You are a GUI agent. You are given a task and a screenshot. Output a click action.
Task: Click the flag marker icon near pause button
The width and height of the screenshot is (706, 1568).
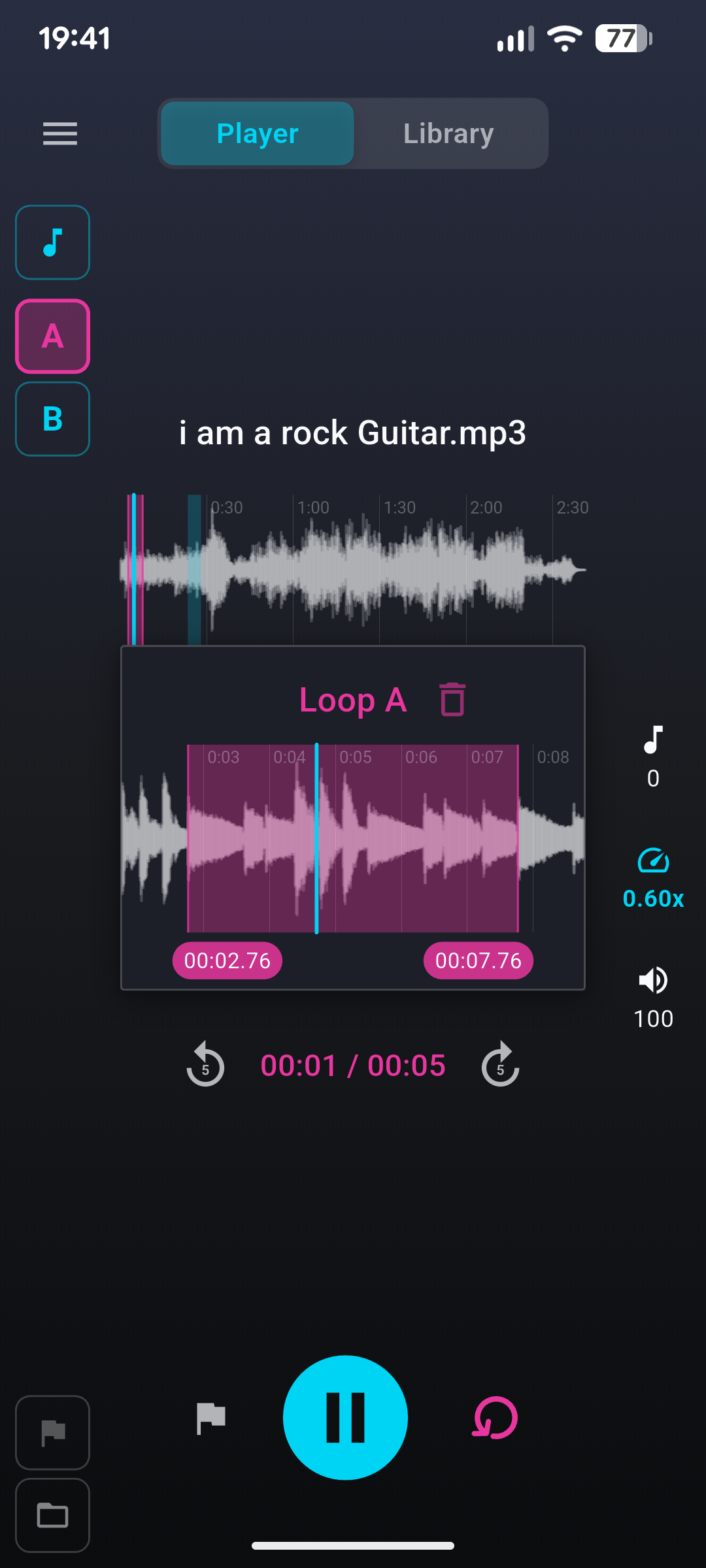coord(210,1418)
